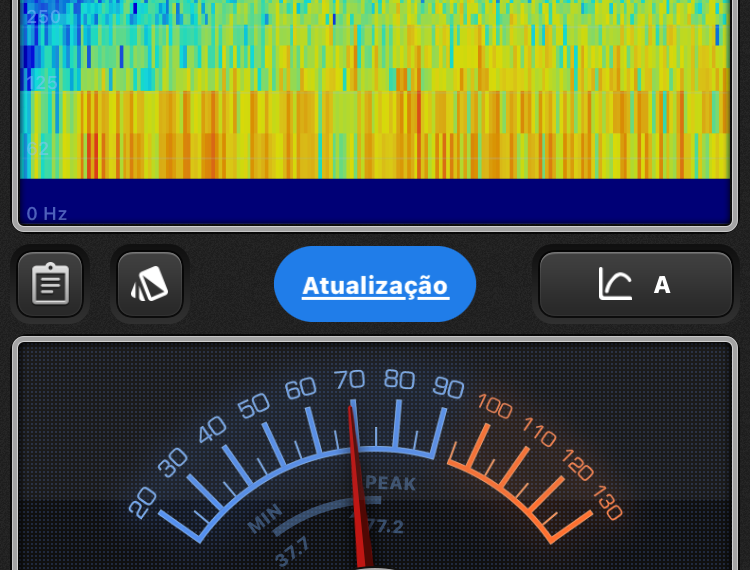Viewport: 750px width, 570px height.
Task: Change the A frequency weighting curve
Action: coord(636,285)
